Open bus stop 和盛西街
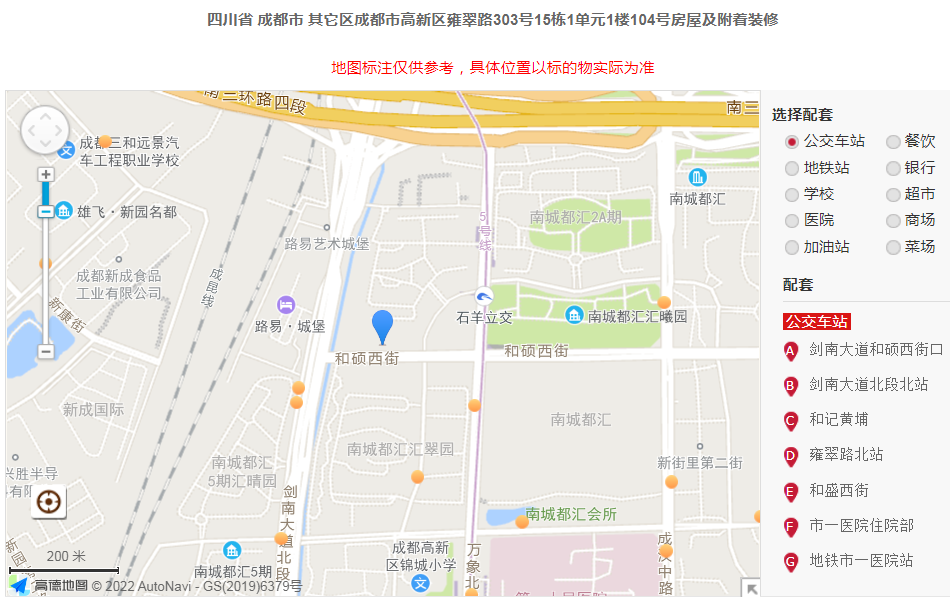Viewport: 950px width, 597px height. point(838,490)
